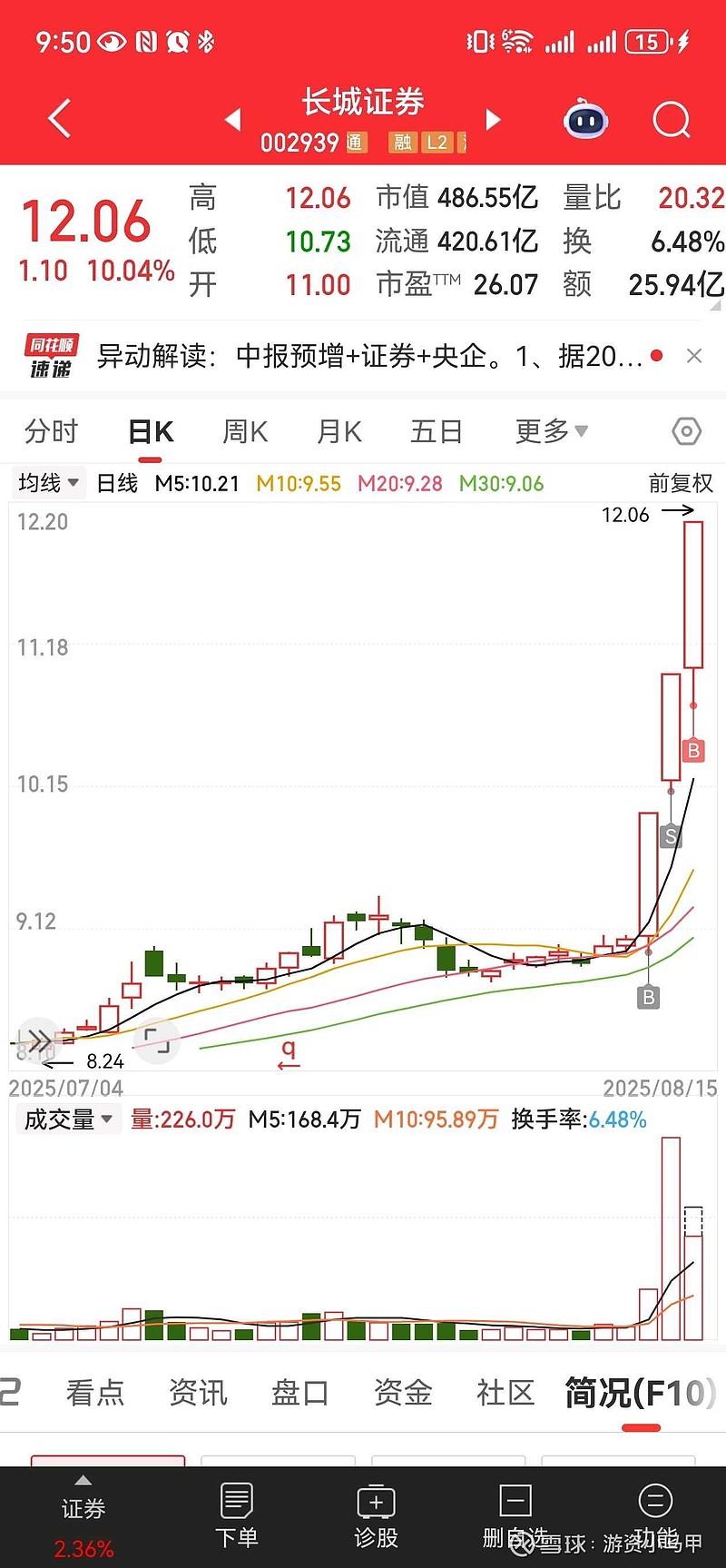Expand the 更多 chart period dropdown
This screenshot has width=726, height=1568.
(551, 431)
